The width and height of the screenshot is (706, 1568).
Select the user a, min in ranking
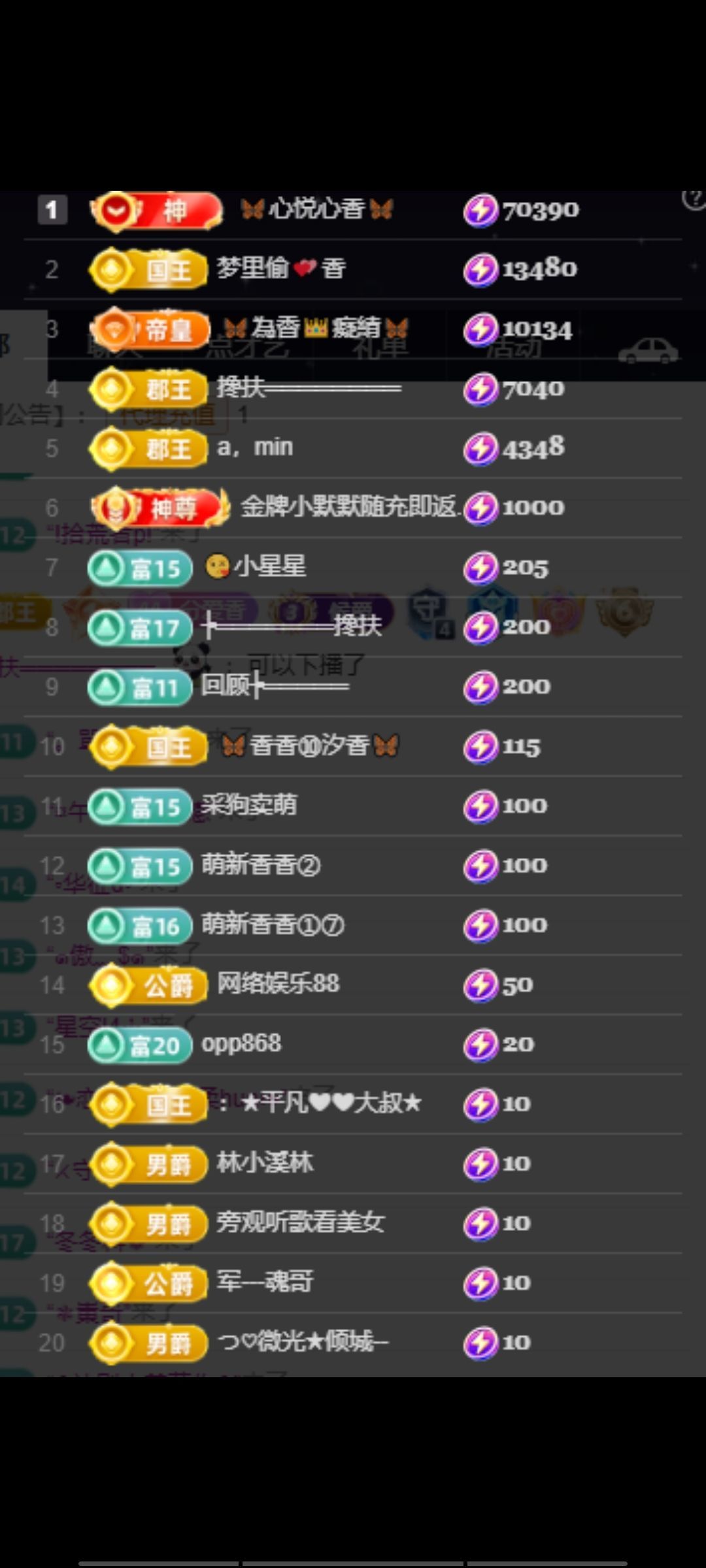pyautogui.click(x=255, y=448)
